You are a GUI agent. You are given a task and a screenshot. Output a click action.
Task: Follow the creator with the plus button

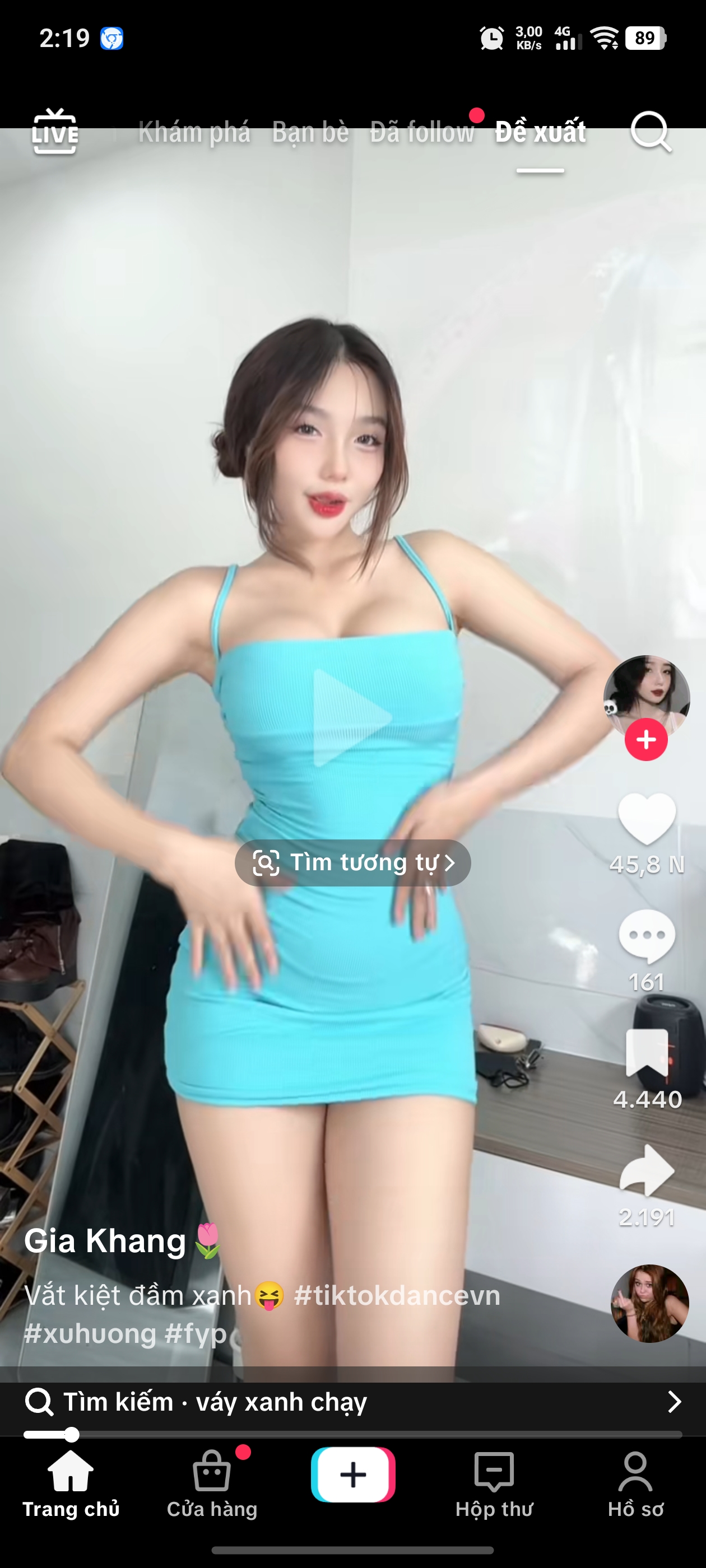coord(645,740)
